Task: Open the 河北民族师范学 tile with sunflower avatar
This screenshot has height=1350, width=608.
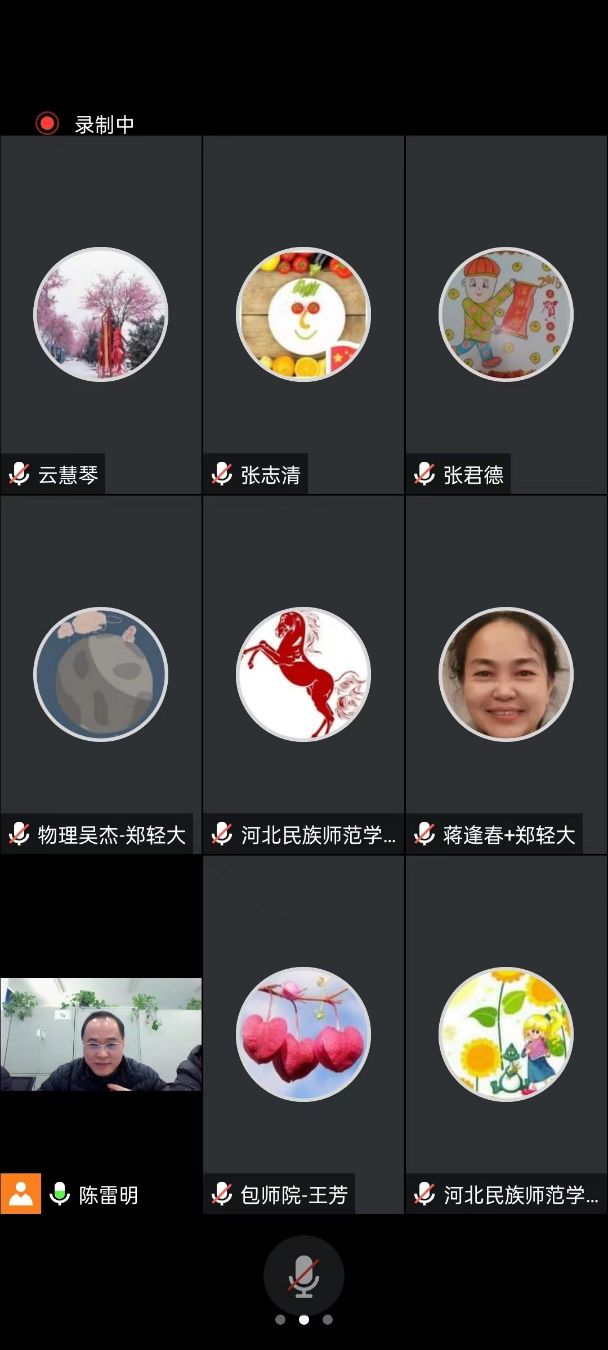Action: pyautogui.click(x=506, y=1034)
